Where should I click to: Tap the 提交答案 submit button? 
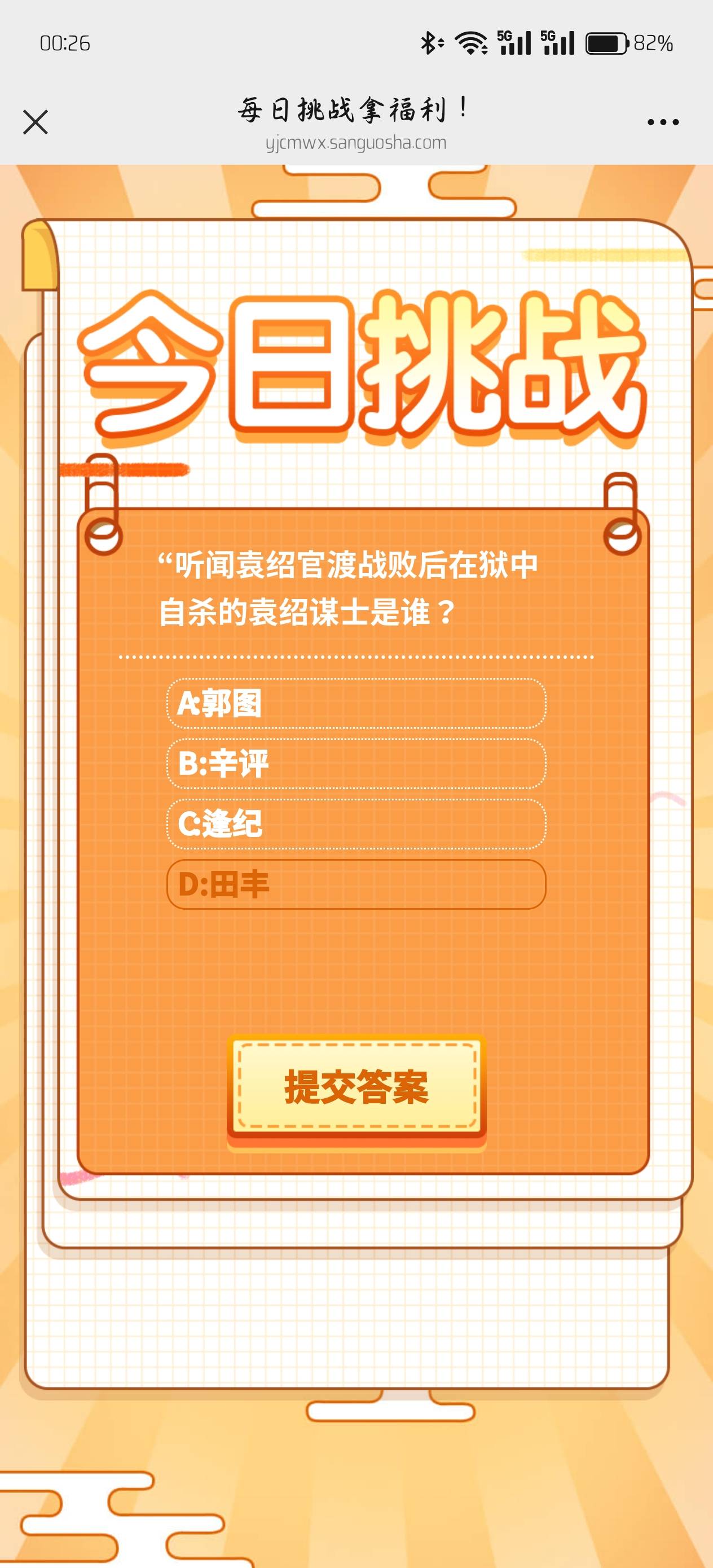click(x=356, y=1086)
